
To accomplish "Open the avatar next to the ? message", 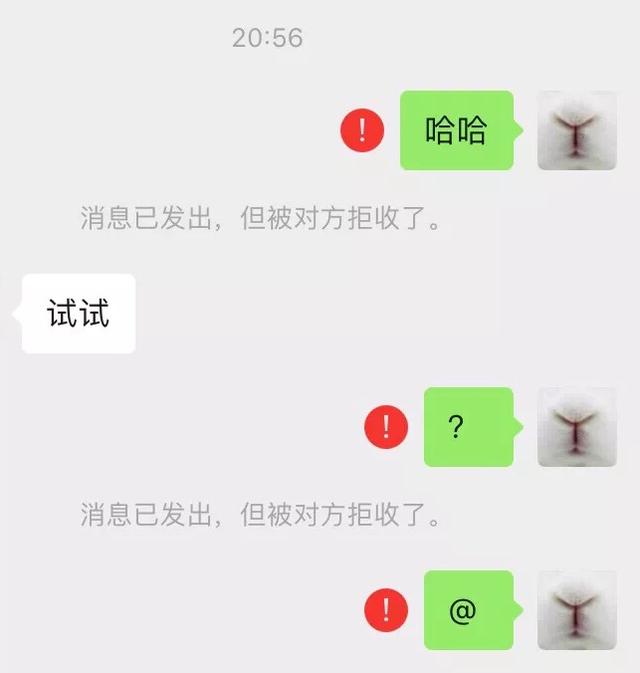I will click(x=577, y=427).
